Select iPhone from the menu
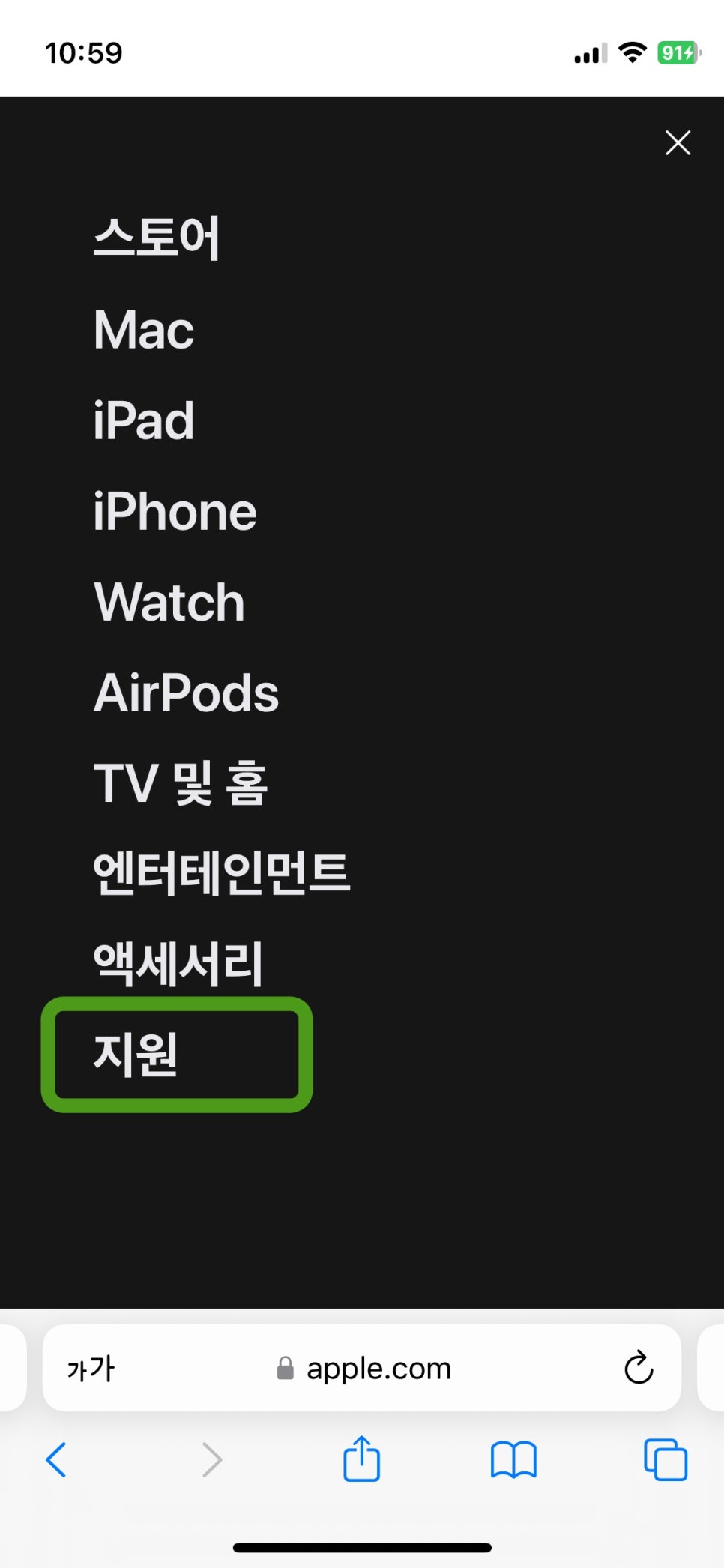The width and height of the screenshot is (724, 1568). pyautogui.click(x=175, y=512)
